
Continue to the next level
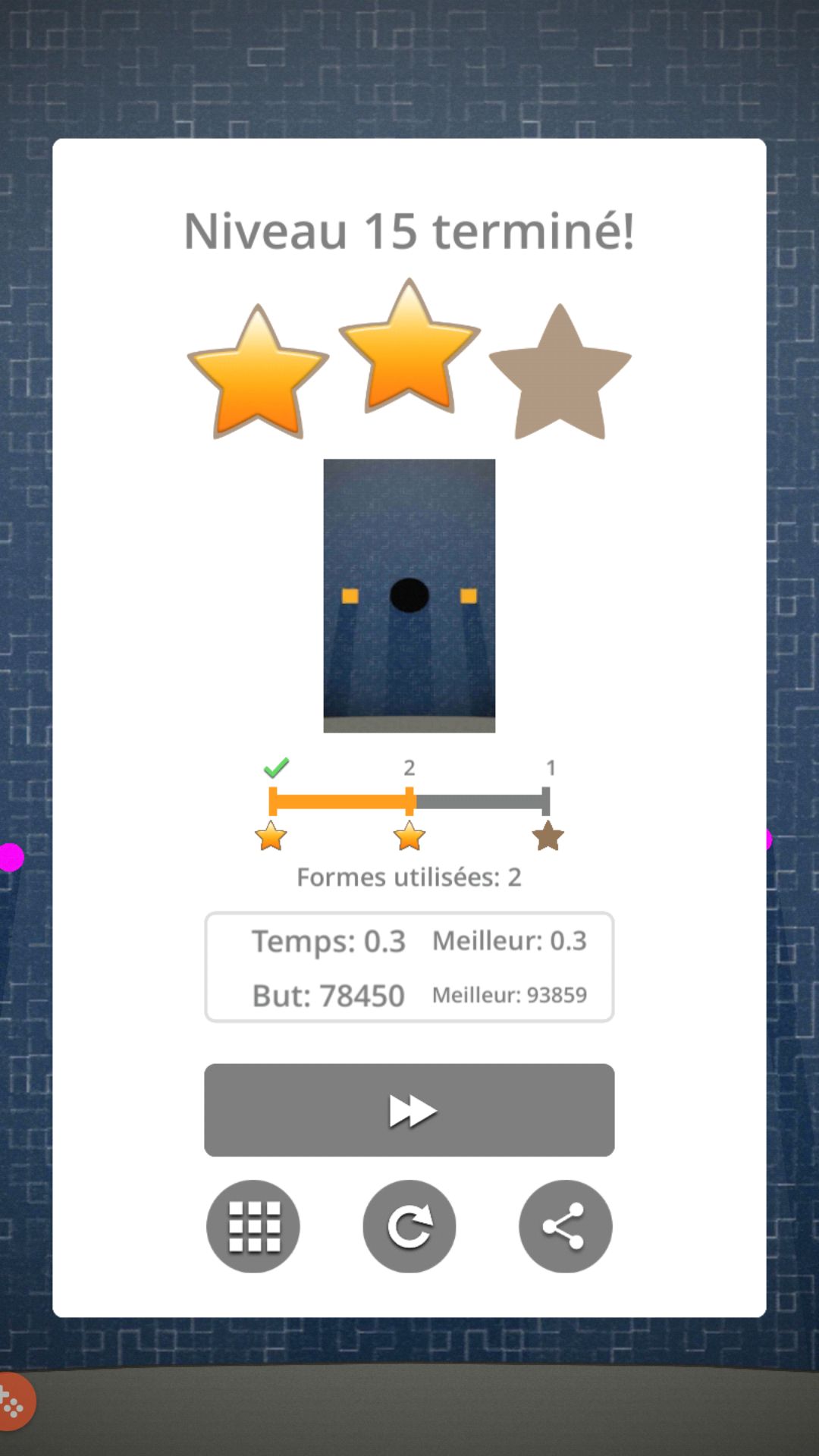pos(409,1109)
